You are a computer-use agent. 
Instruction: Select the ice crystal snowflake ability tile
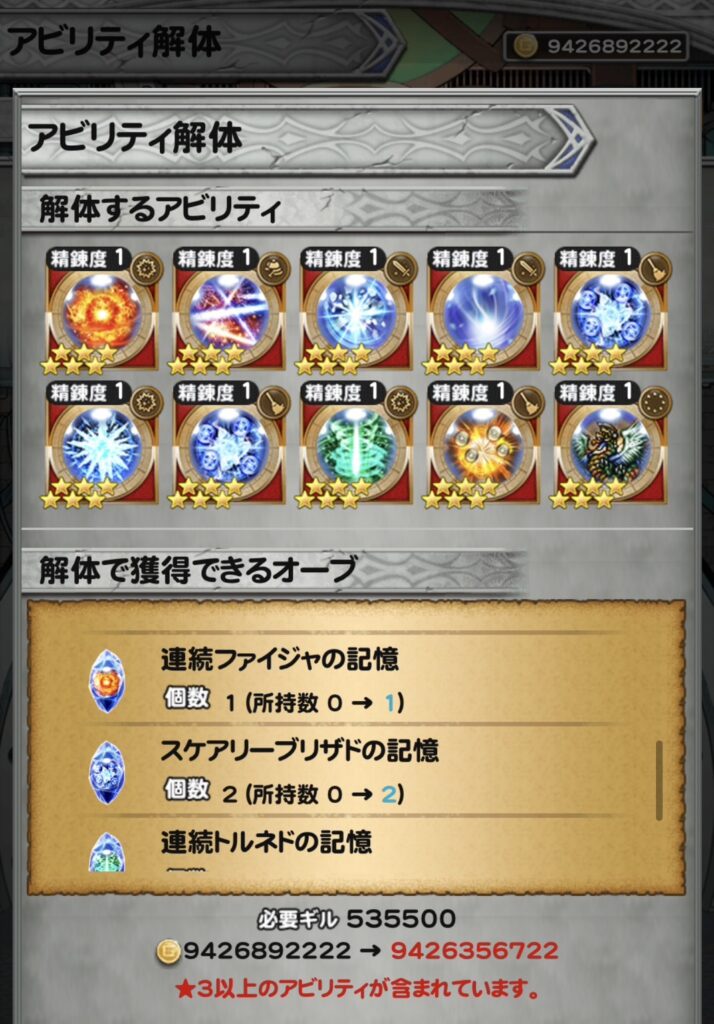coord(101,444)
